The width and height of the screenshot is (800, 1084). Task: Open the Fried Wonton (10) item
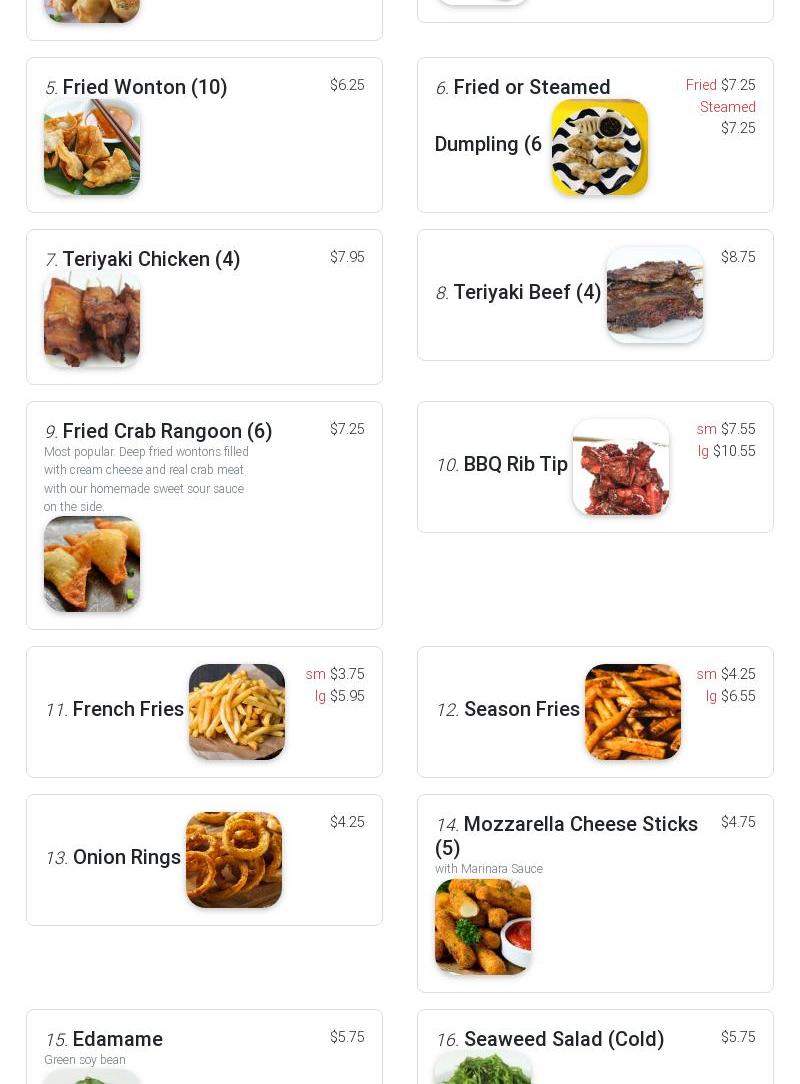(145, 88)
